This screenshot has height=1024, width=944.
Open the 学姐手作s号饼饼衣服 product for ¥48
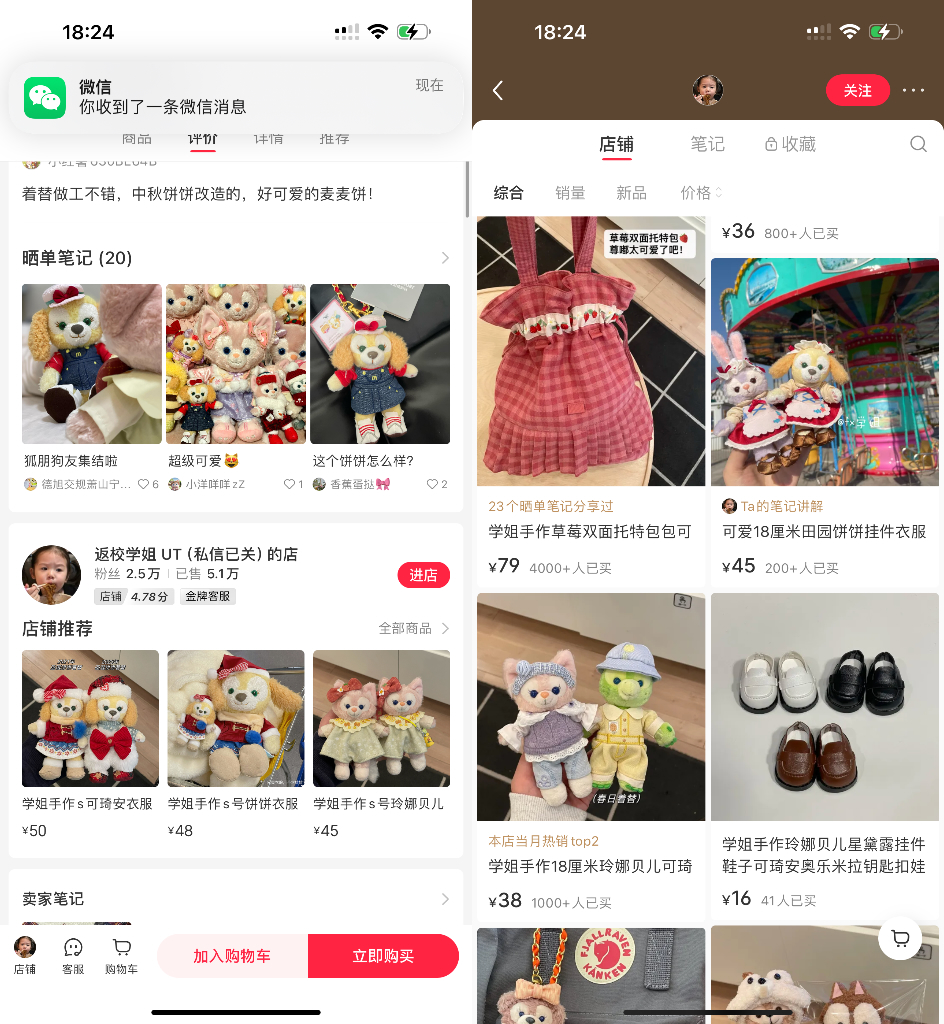235,719
